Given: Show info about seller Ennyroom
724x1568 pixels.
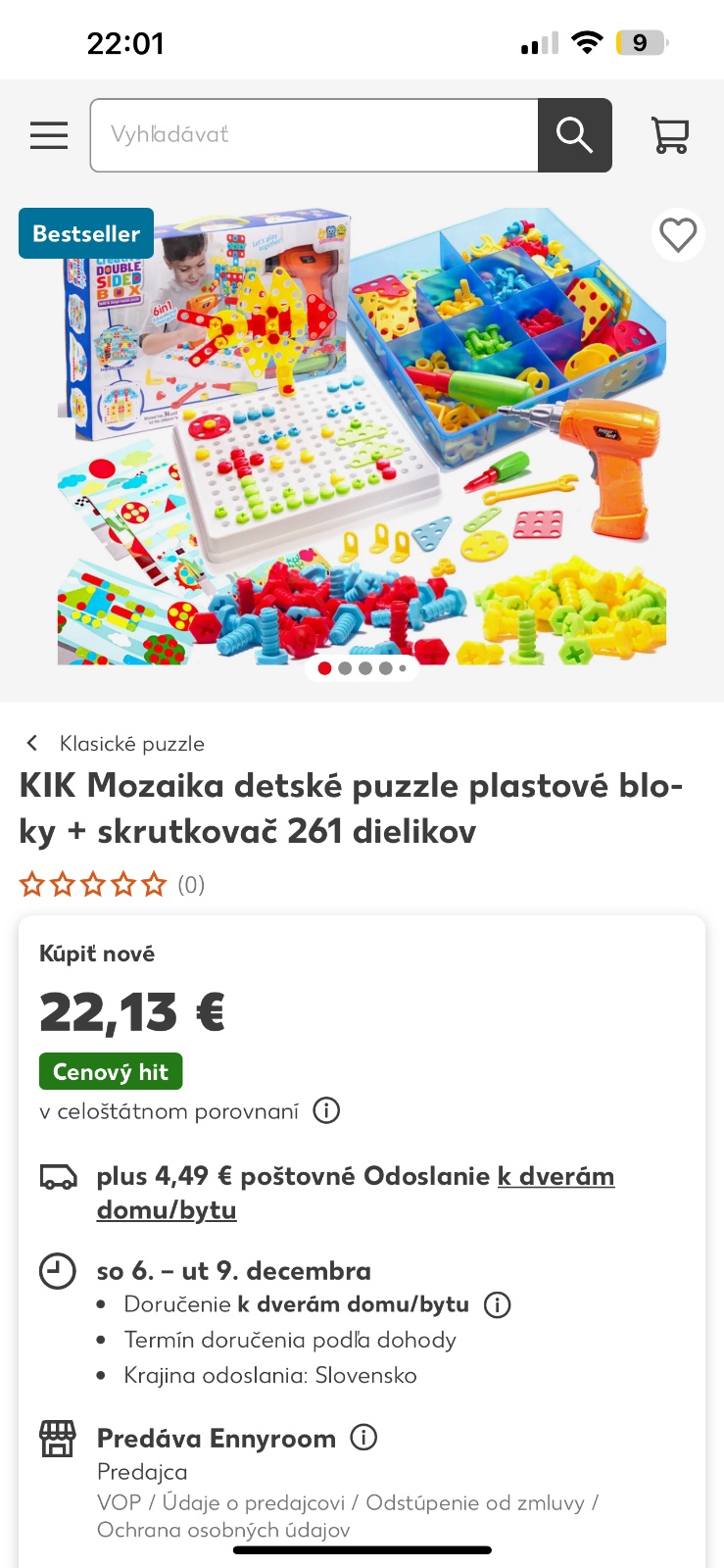Looking at the screenshot, I should coord(363,1438).
